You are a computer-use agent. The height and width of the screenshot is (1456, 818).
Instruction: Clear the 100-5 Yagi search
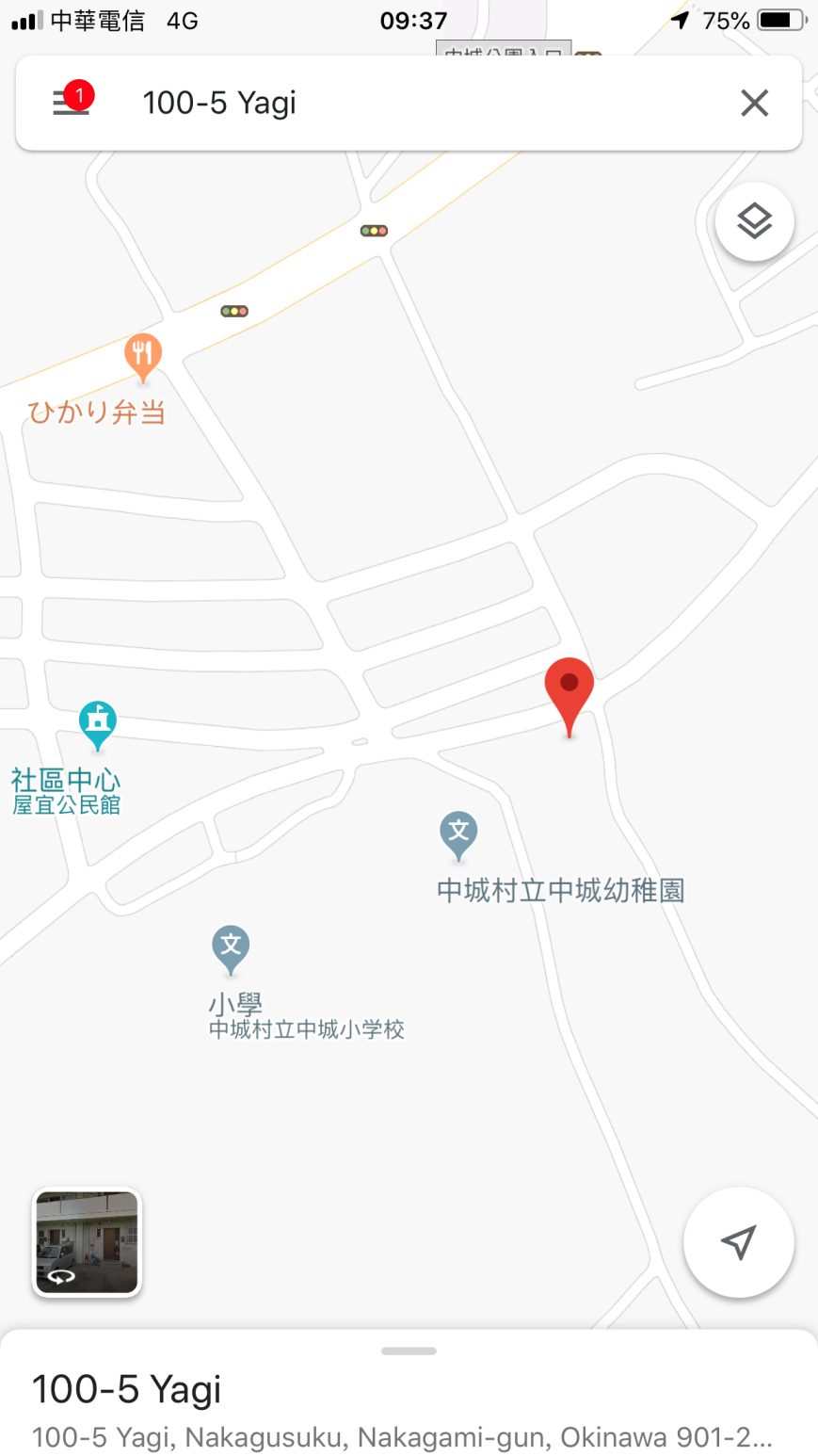(754, 103)
